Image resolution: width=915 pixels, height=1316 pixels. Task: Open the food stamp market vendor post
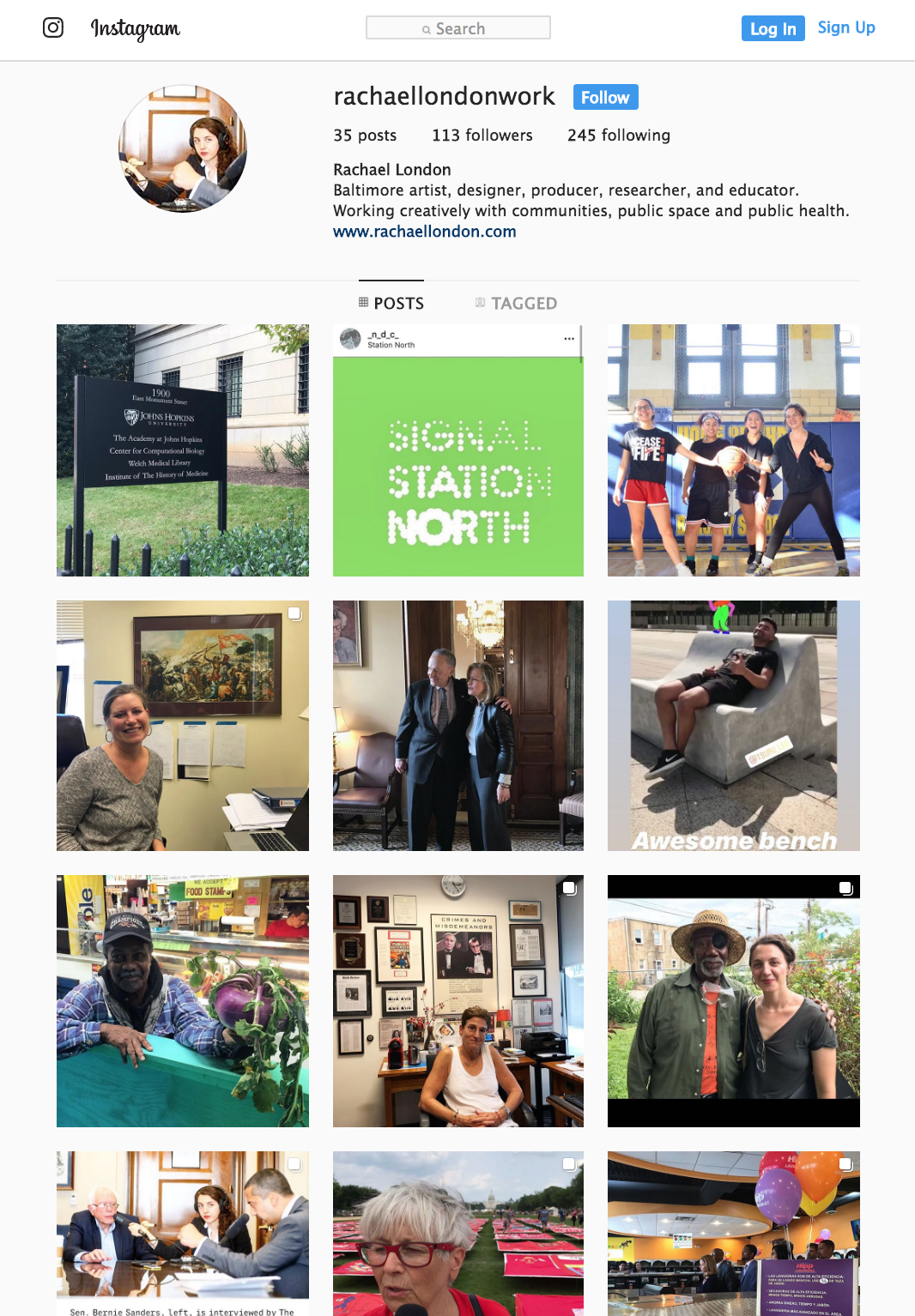[x=183, y=1001]
